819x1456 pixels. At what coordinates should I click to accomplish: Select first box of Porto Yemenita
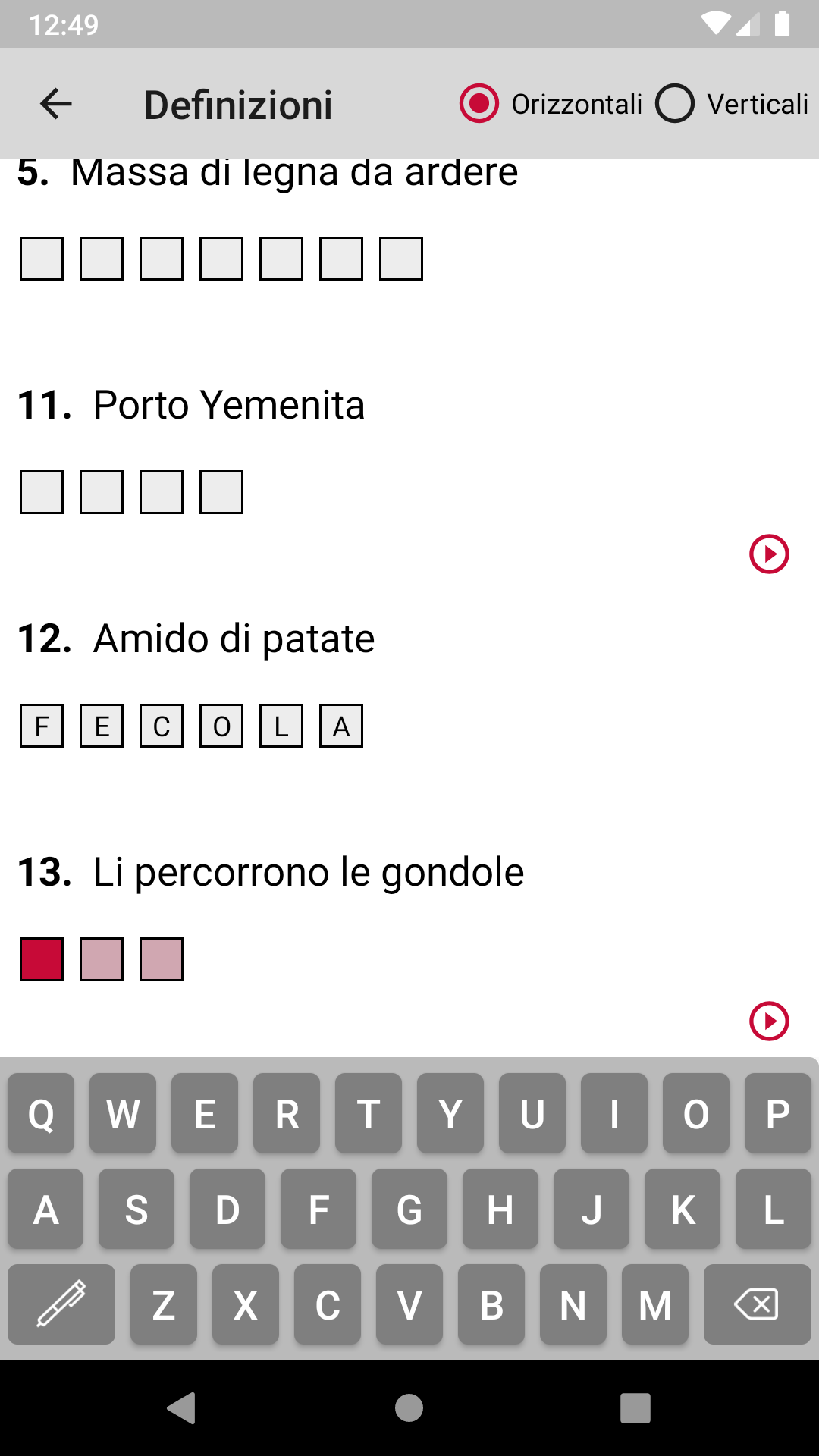point(42,492)
